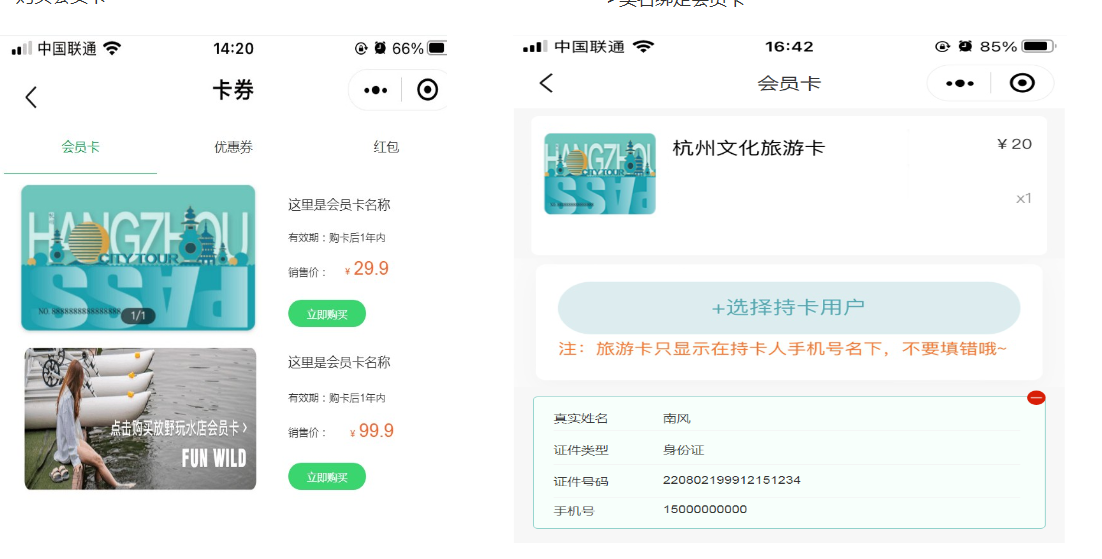
Task: Open the three-dot menu beside the 卡券 title
Action: point(376,91)
